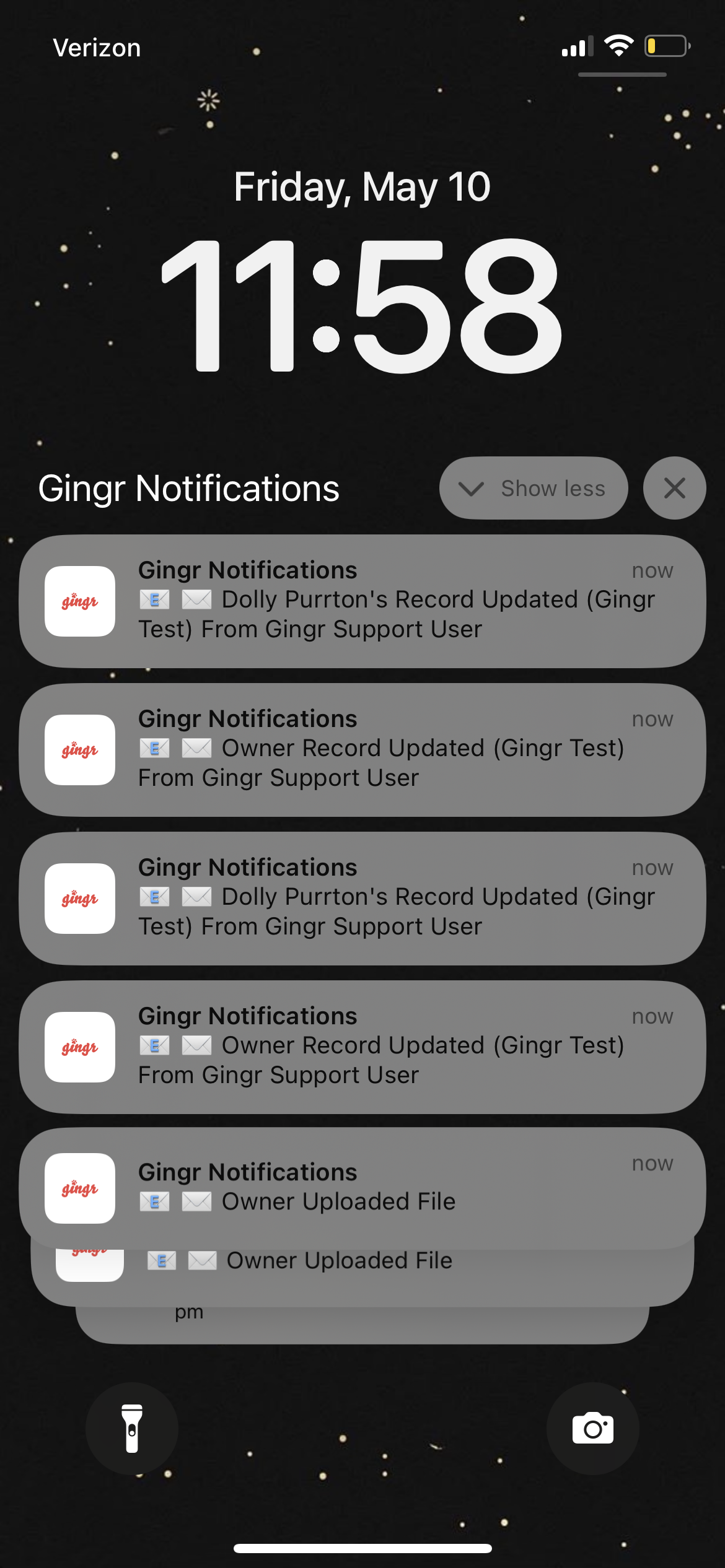Tap Verizon in the status bar

(96, 47)
